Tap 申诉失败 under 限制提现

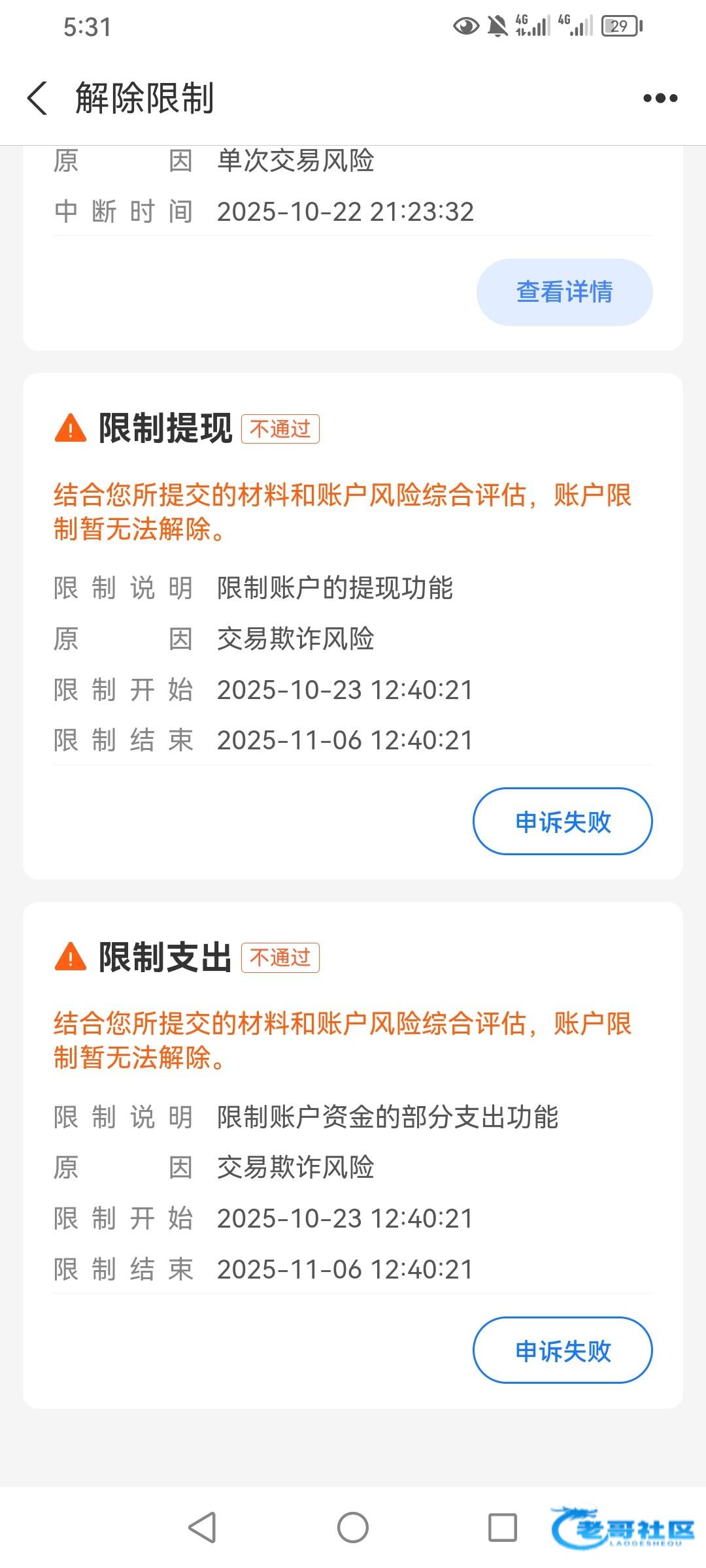click(x=562, y=821)
